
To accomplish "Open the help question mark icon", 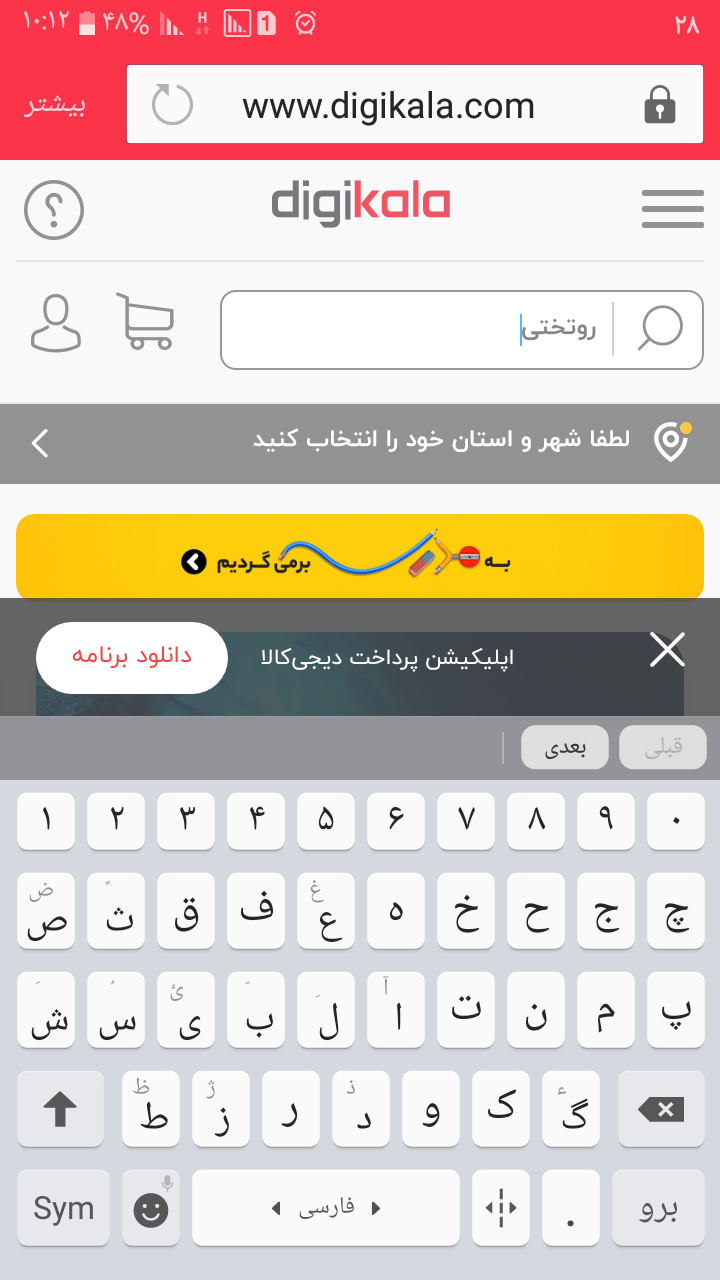I will coord(54,211).
